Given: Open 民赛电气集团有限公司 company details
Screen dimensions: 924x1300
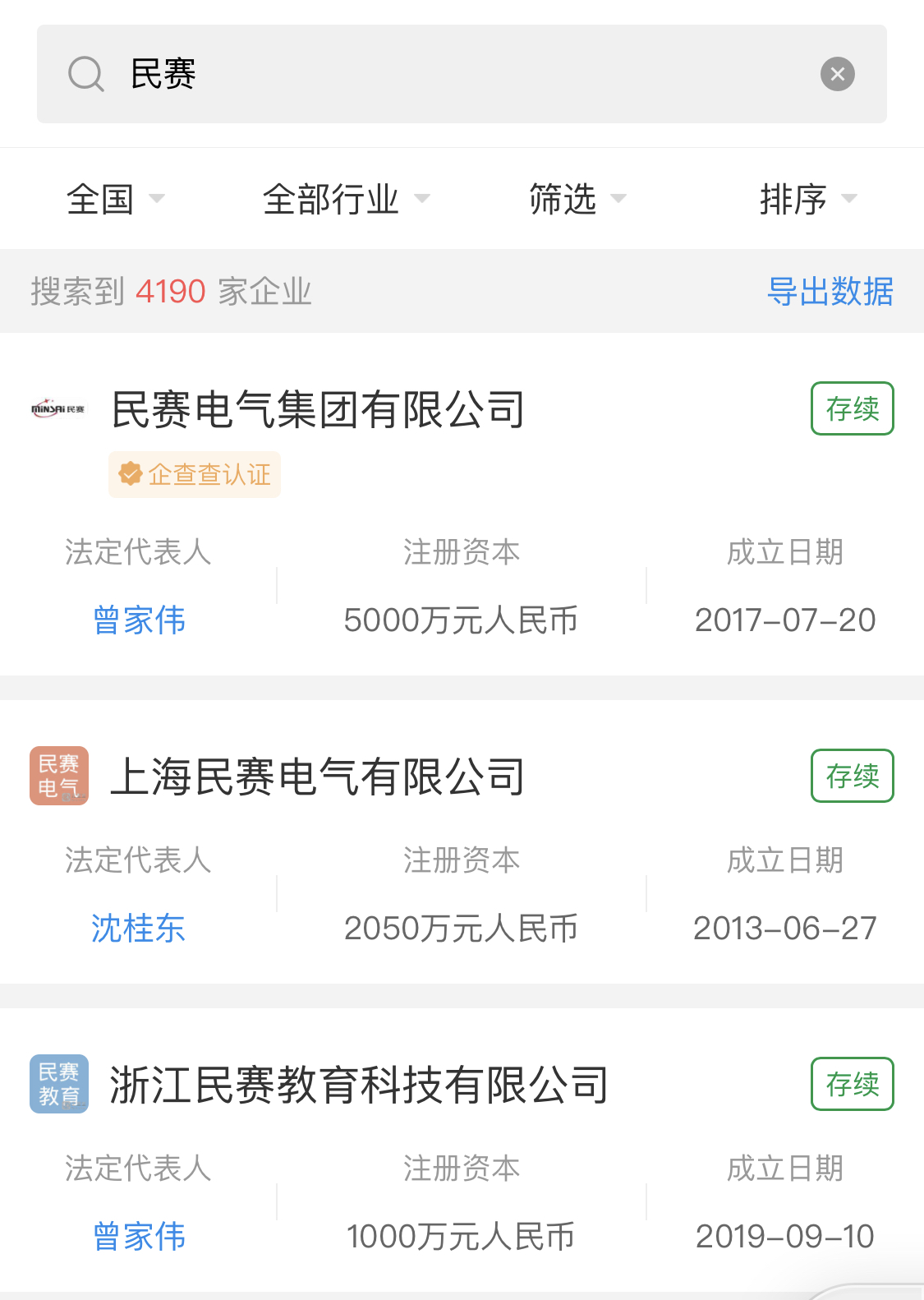Looking at the screenshot, I should click(318, 409).
